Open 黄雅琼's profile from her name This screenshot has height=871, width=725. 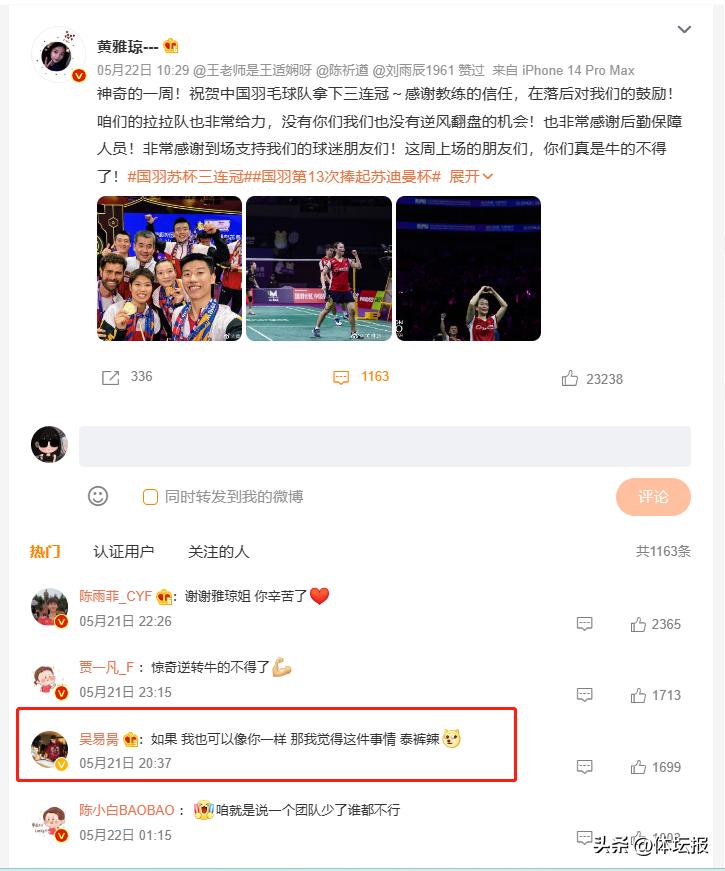127,47
